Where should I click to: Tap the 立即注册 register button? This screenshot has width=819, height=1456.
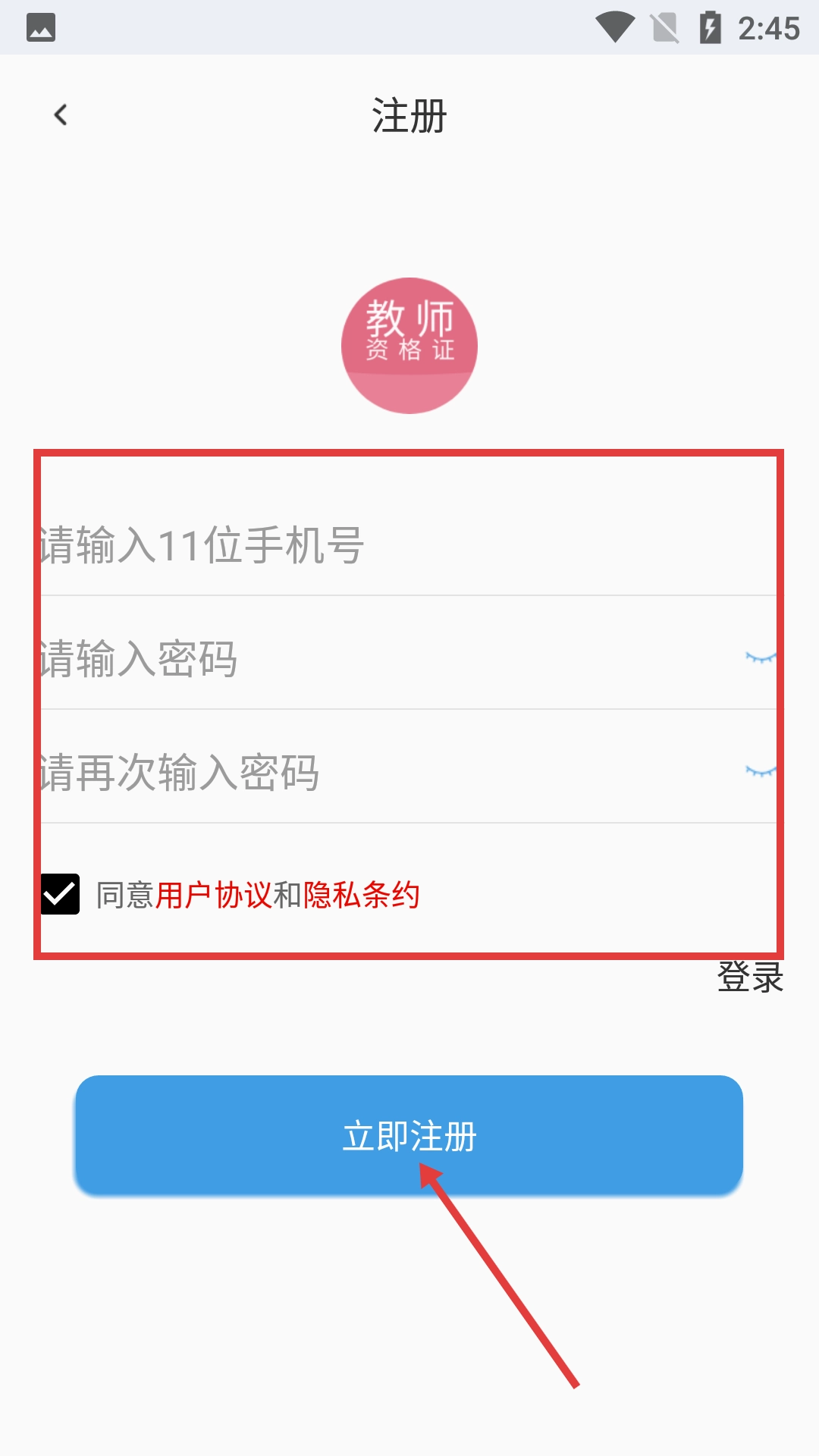click(409, 1135)
